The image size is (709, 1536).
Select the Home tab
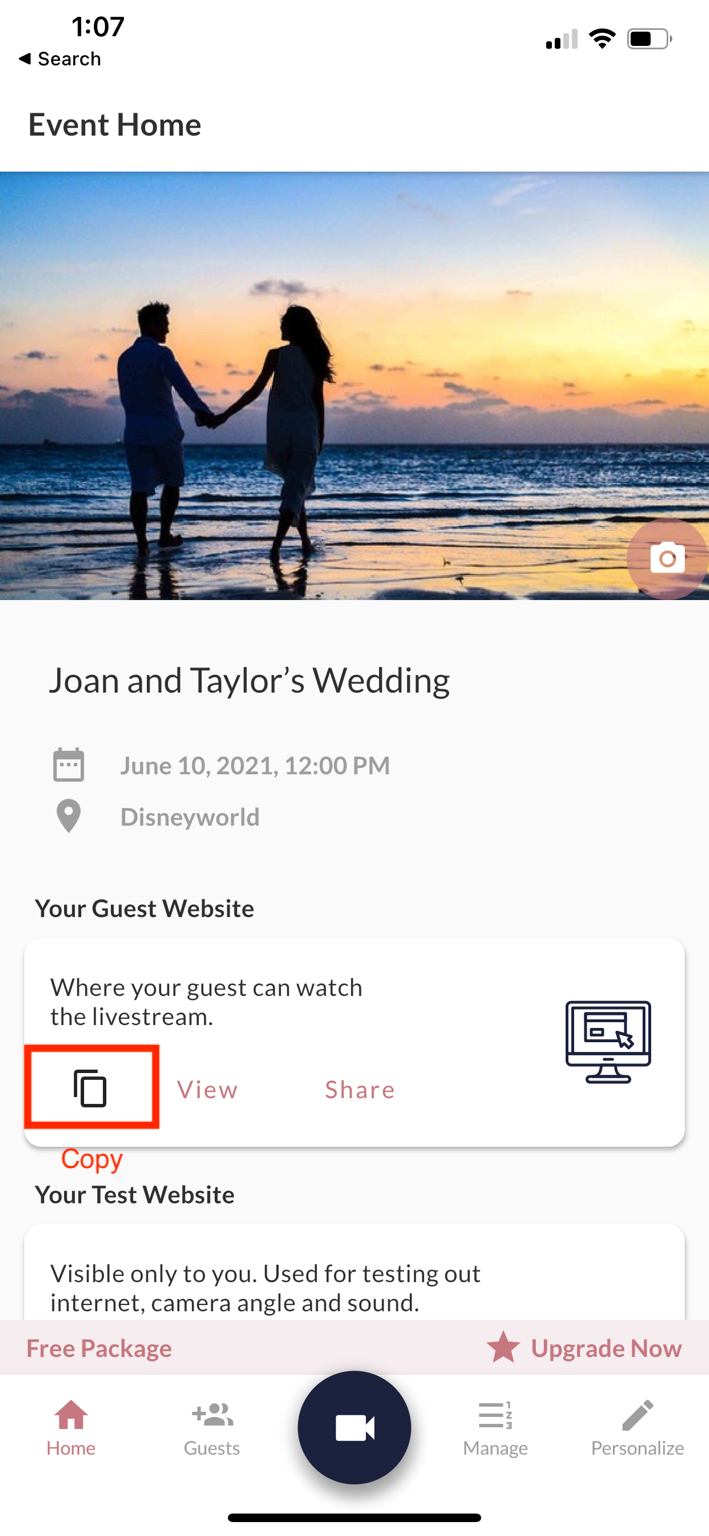tap(71, 1428)
